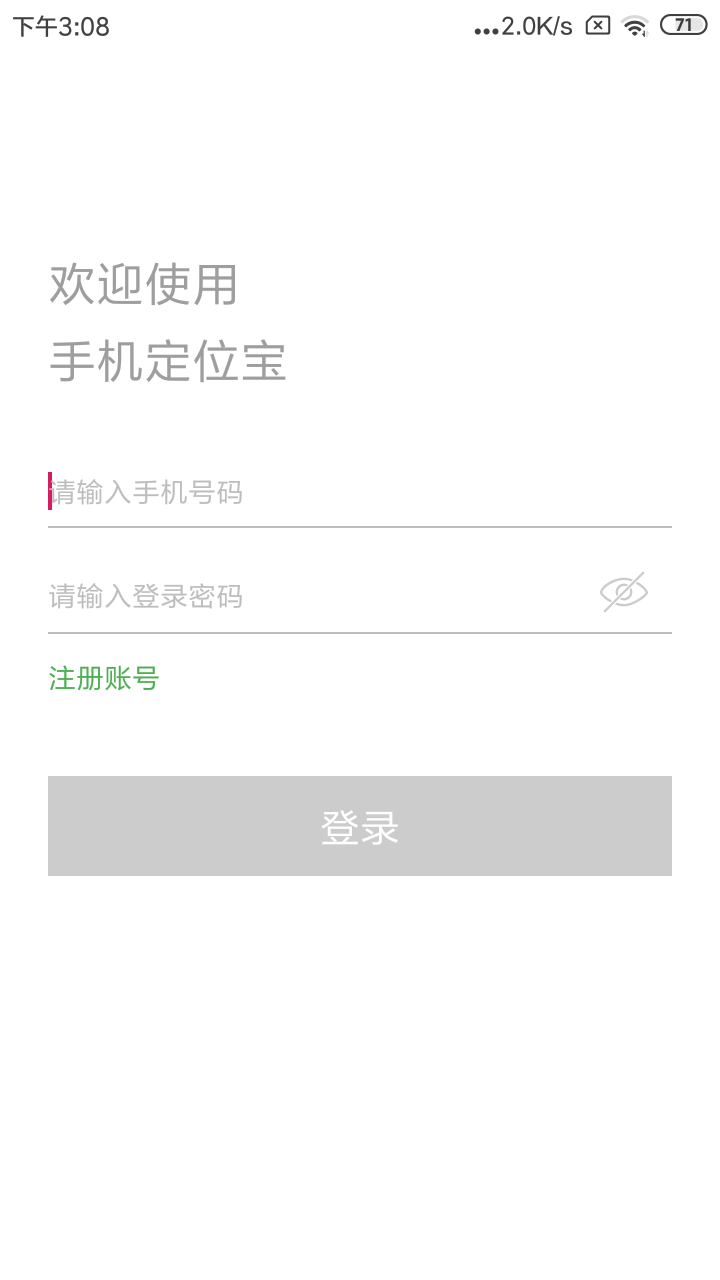Toggle password visibility eye icon

pyautogui.click(x=624, y=593)
